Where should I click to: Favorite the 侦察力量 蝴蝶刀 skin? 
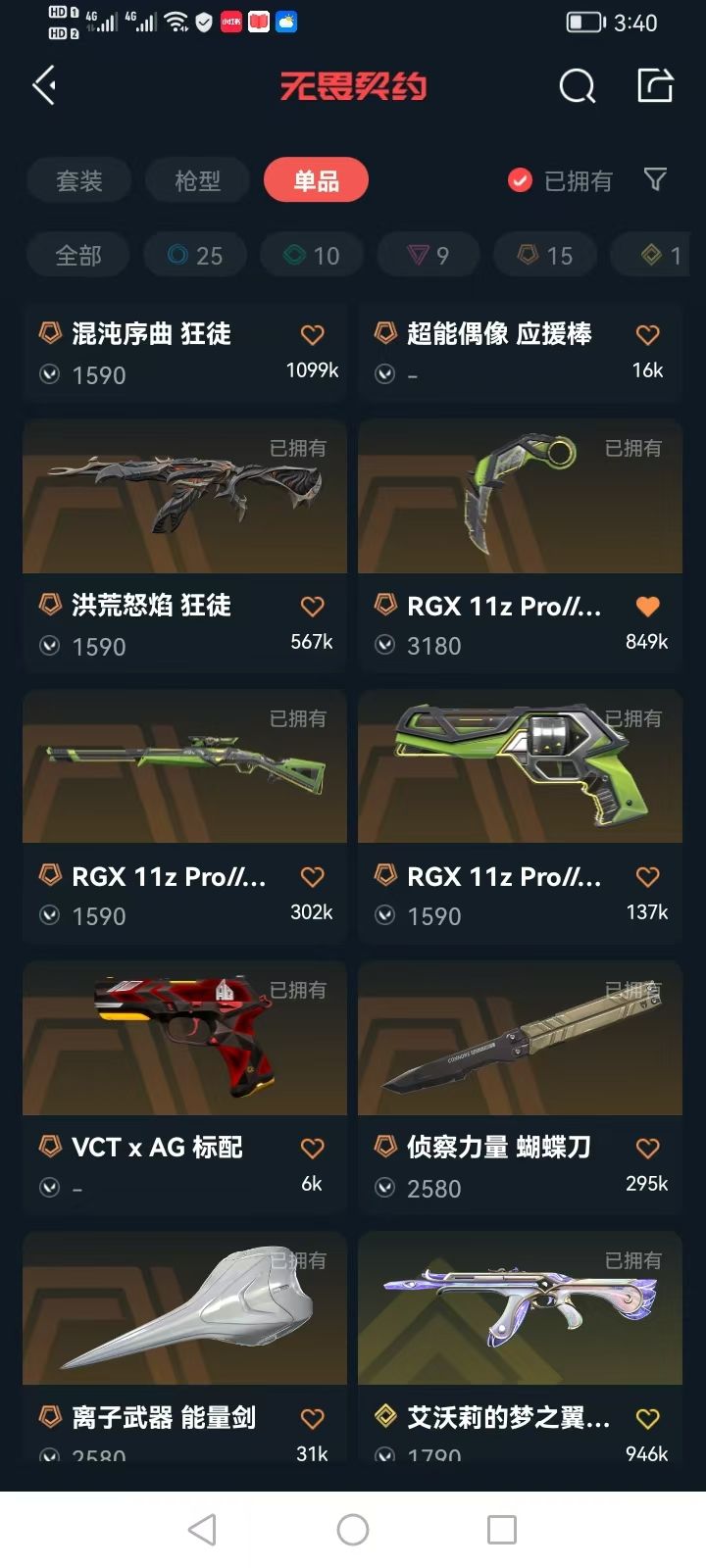tap(648, 1148)
